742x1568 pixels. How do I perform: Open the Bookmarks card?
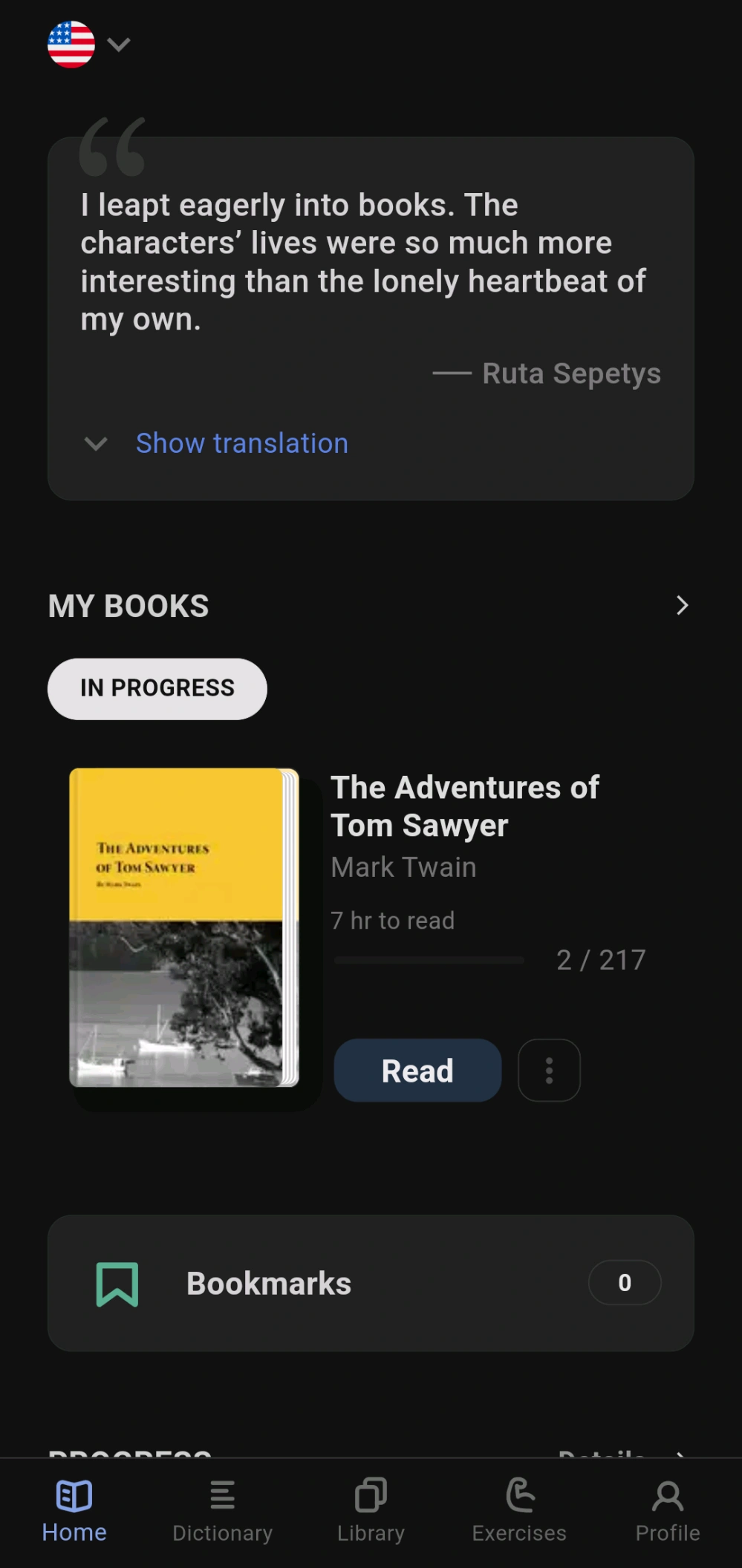tap(371, 1283)
